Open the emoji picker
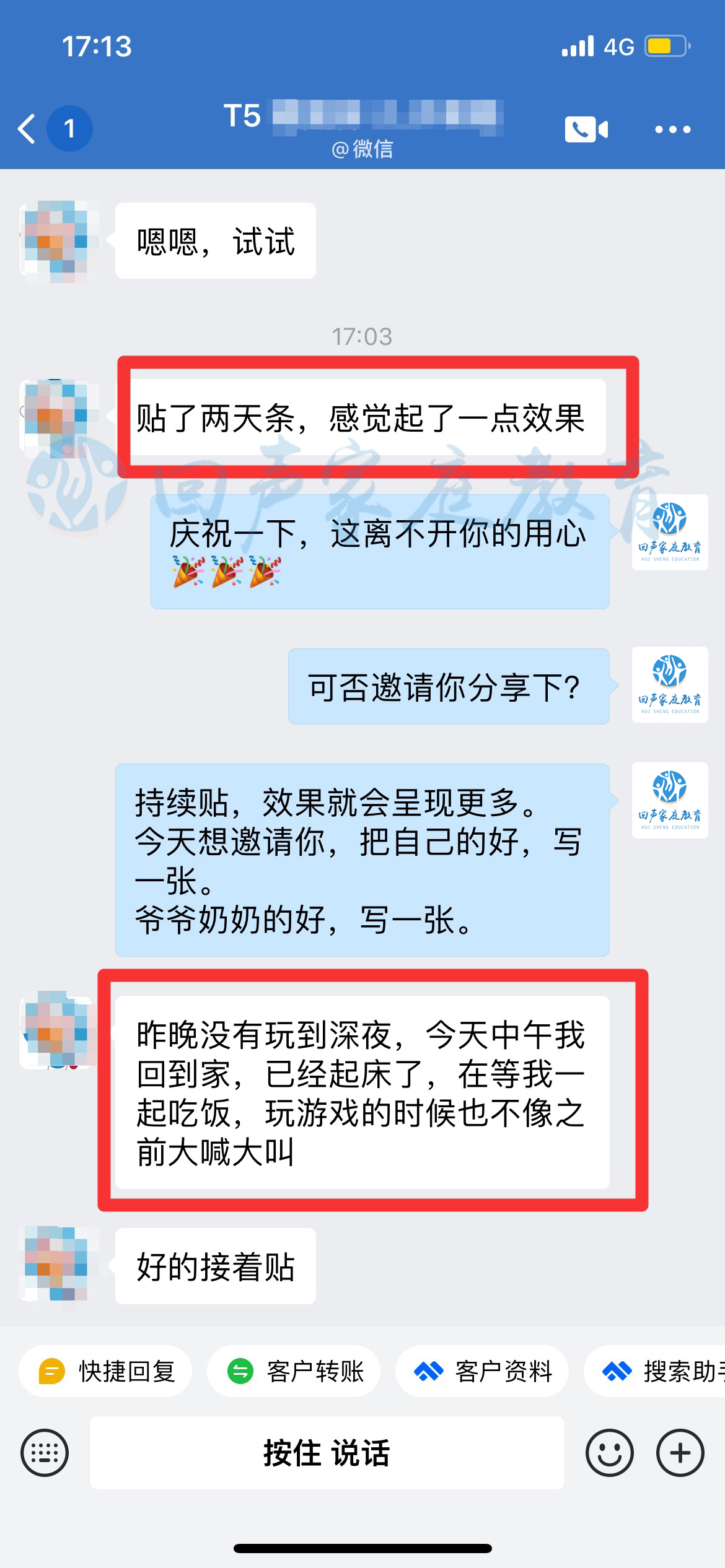Image resolution: width=725 pixels, height=1568 pixels. click(609, 1453)
